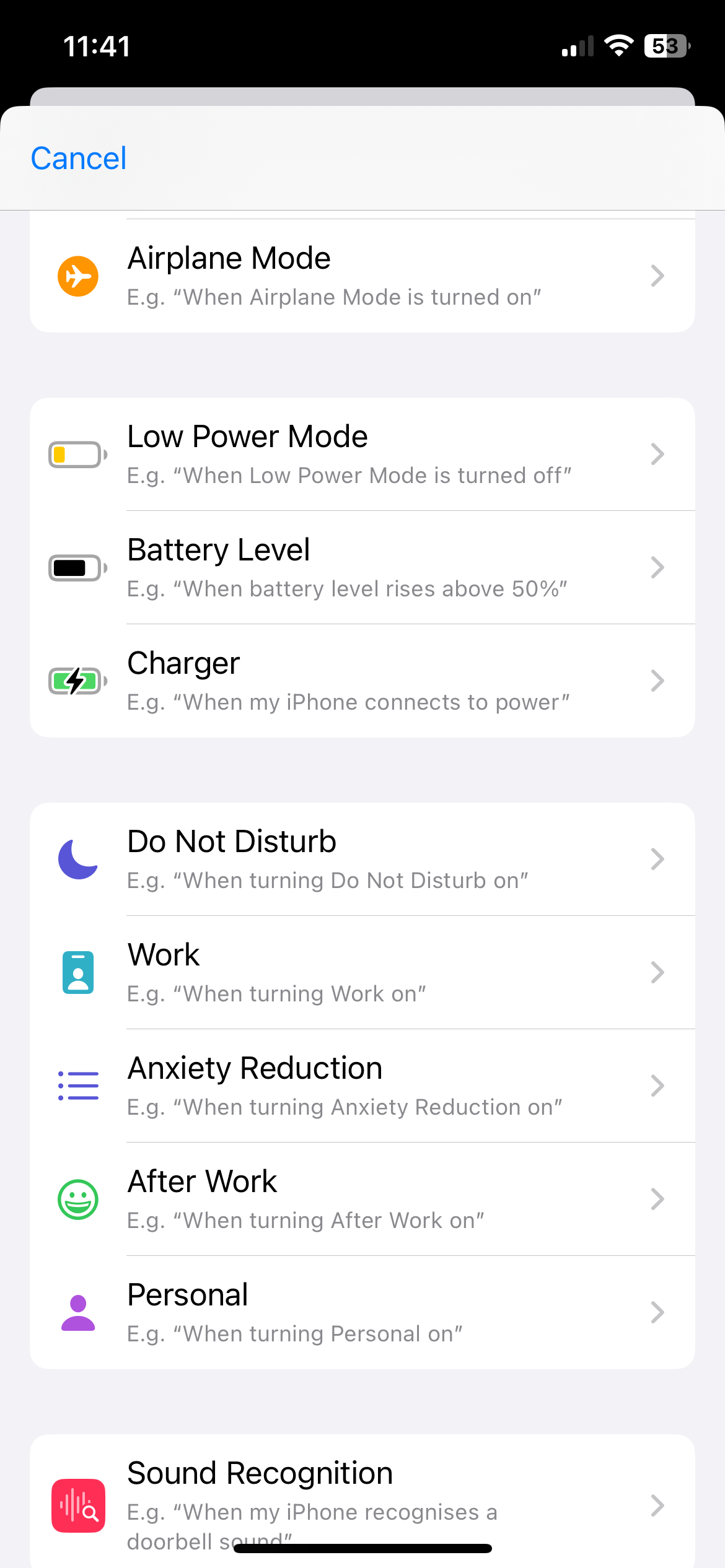Open the Airplane Mode trigger
The height and width of the screenshot is (1568, 725).
tap(362, 276)
